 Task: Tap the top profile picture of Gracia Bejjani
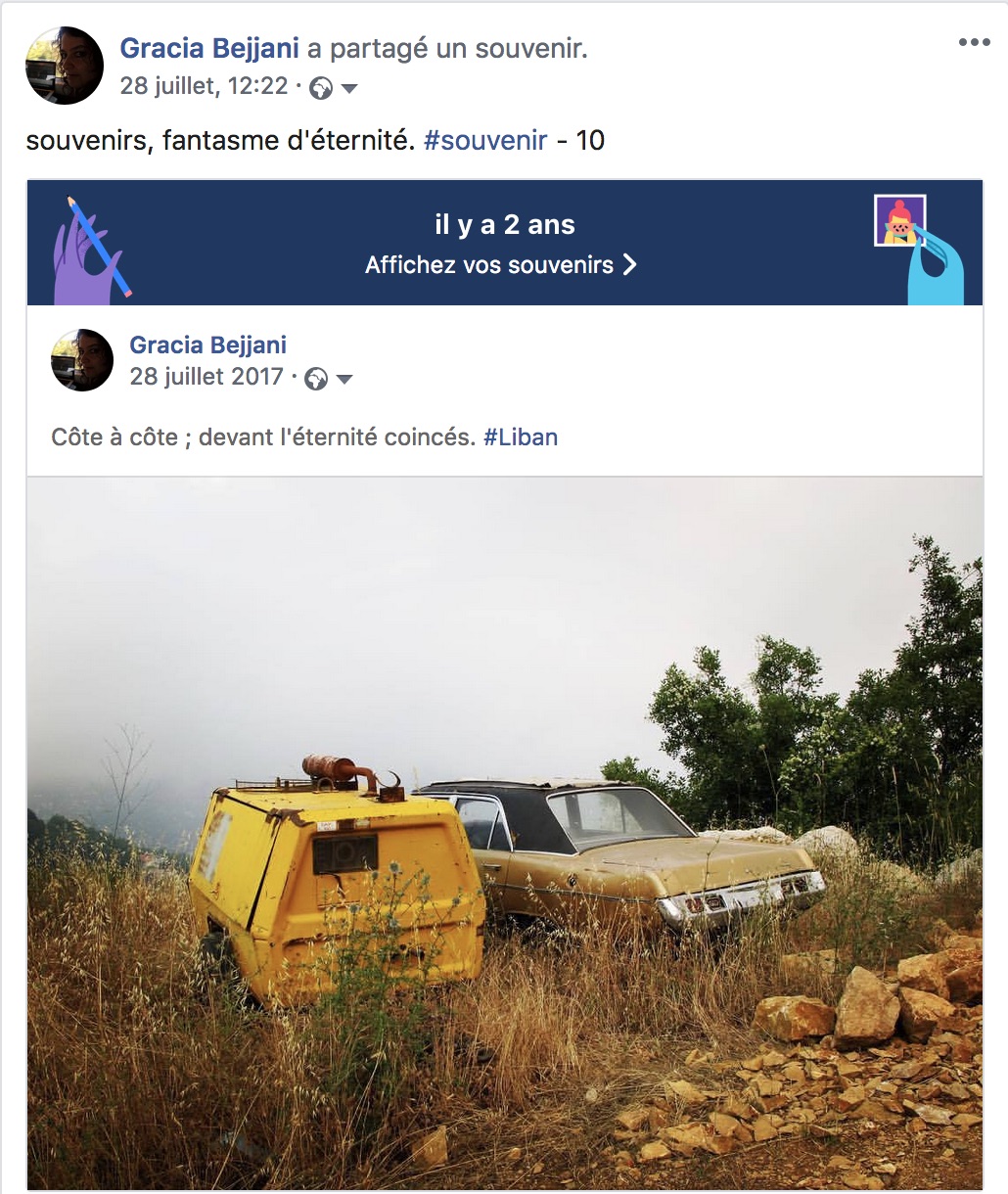65,66
